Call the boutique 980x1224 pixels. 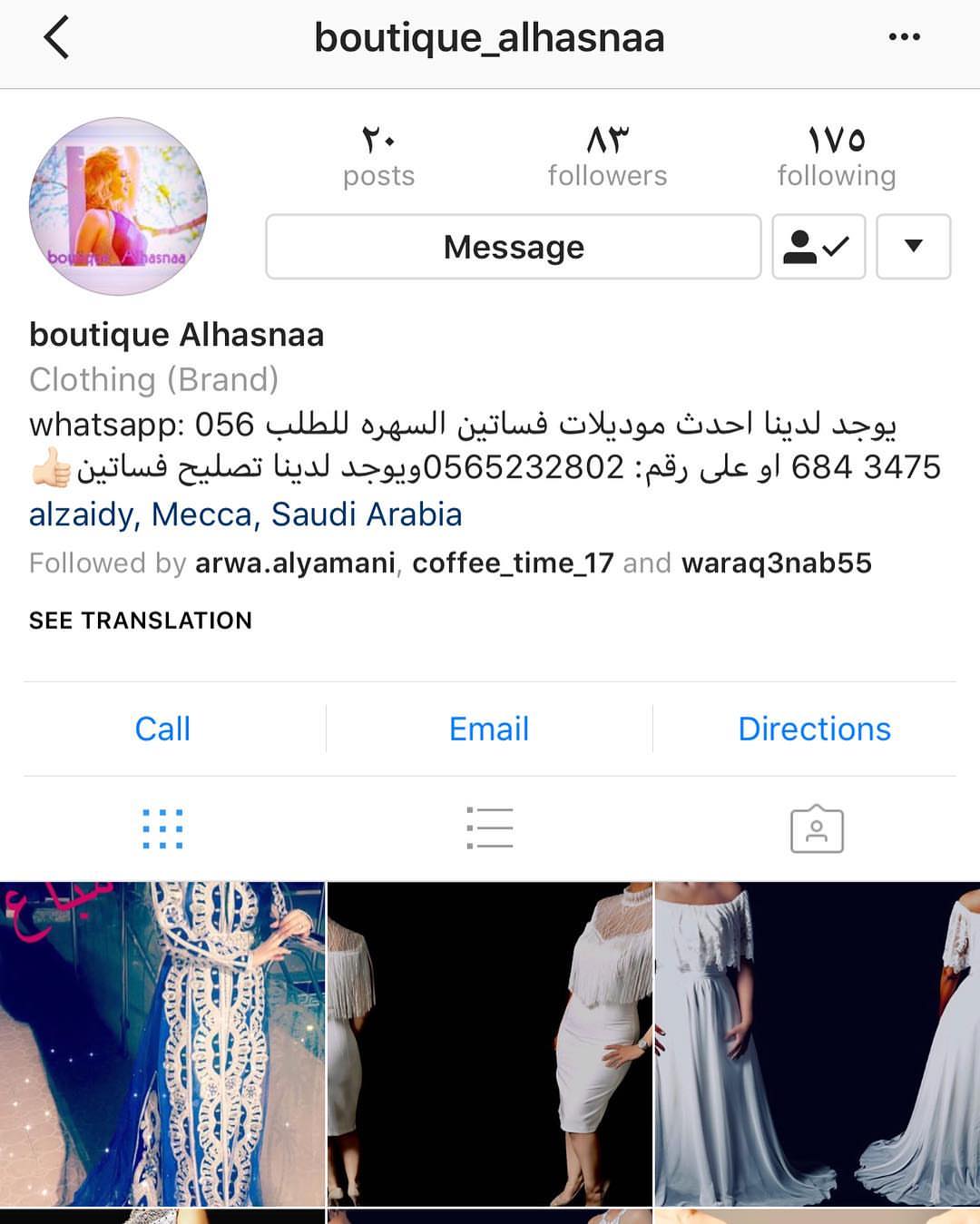(x=162, y=729)
